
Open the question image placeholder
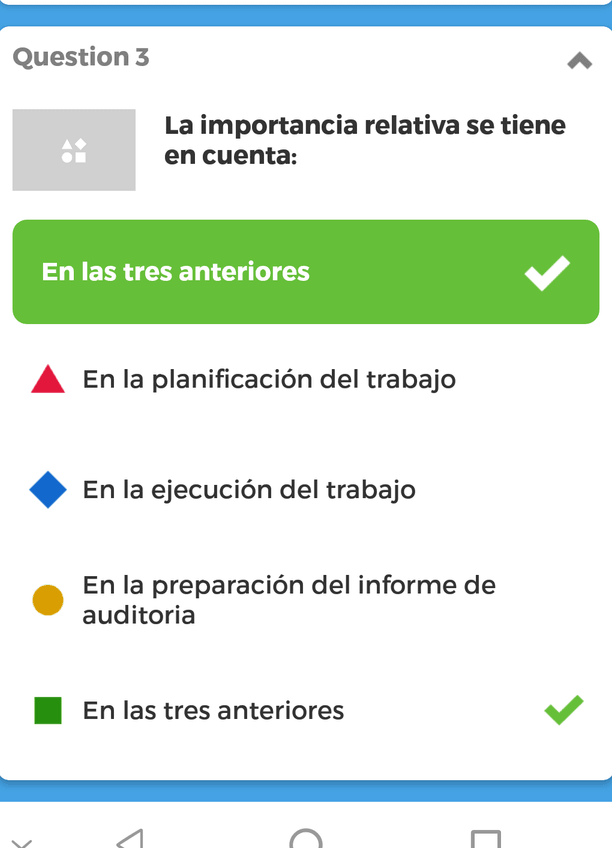coord(74,150)
